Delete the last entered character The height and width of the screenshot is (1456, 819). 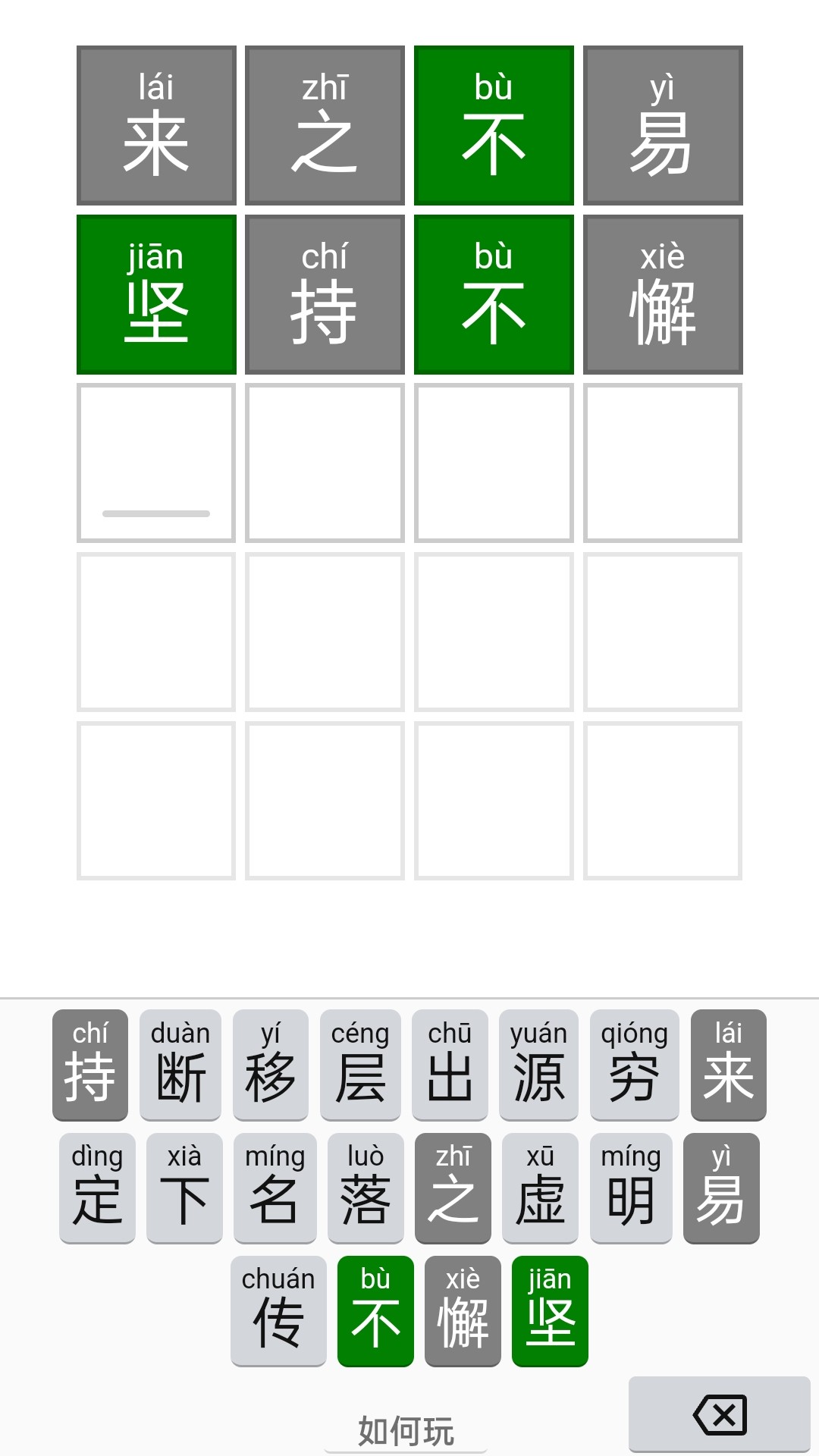pyautogui.click(x=719, y=1414)
